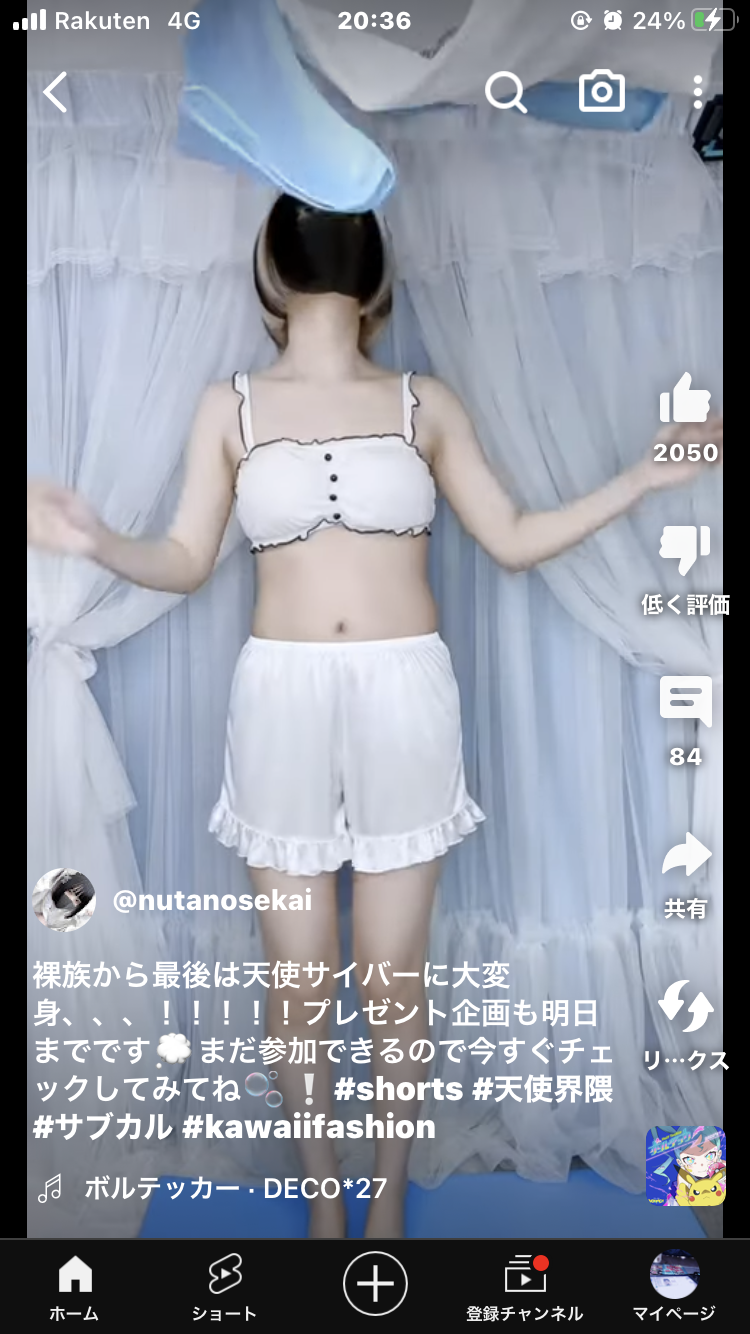Switch to the ショート tab
The height and width of the screenshot is (1334, 750).
[224, 1285]
